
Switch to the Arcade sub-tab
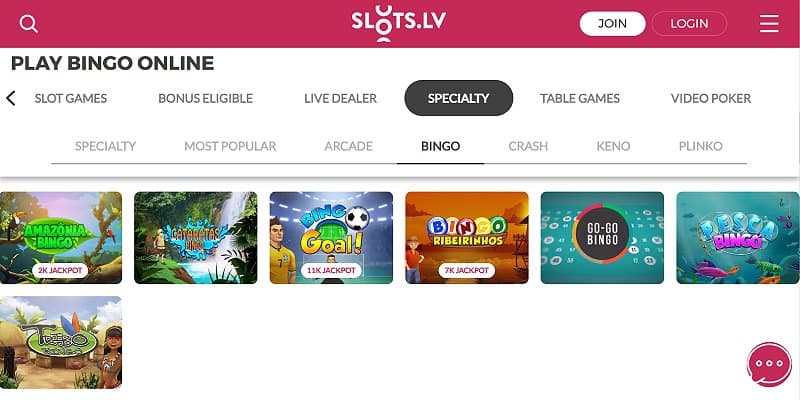point(348,146)
